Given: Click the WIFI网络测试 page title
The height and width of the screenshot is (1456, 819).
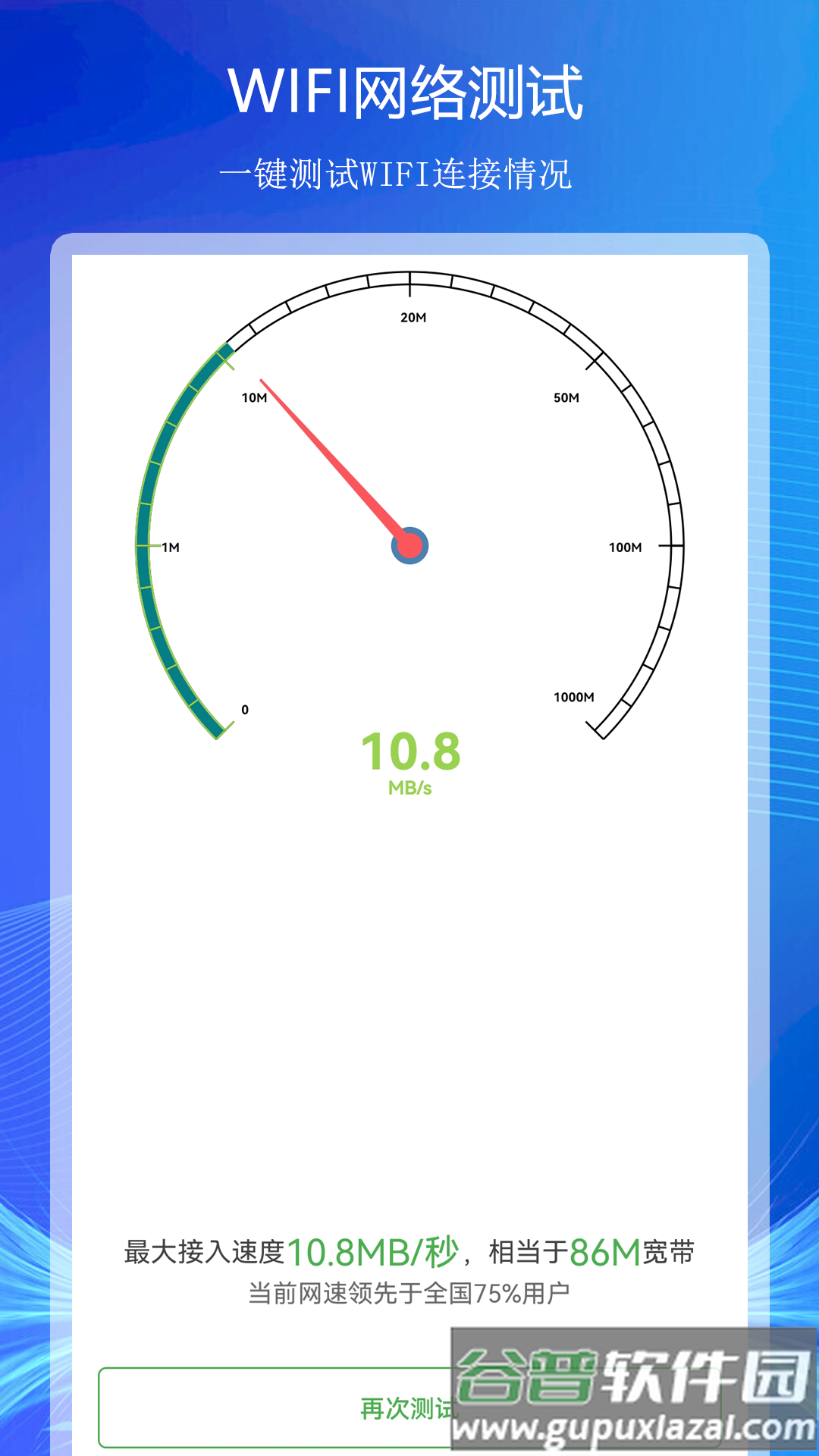Looking at the screenshot, I should click(409, 91).
